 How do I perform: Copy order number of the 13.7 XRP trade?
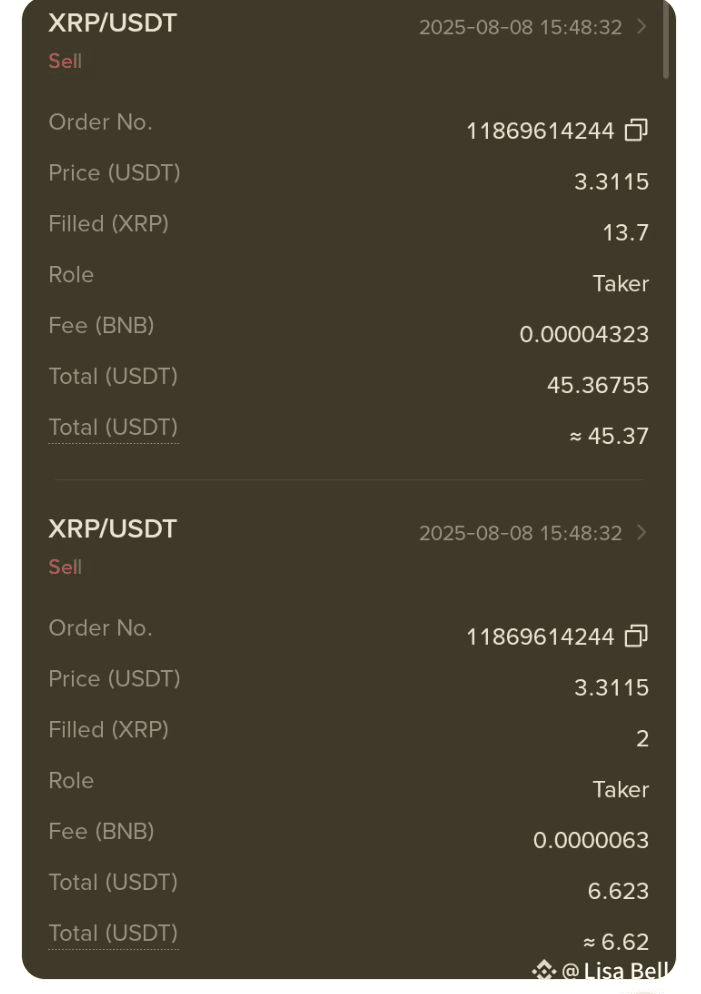[x=636, y=130]
